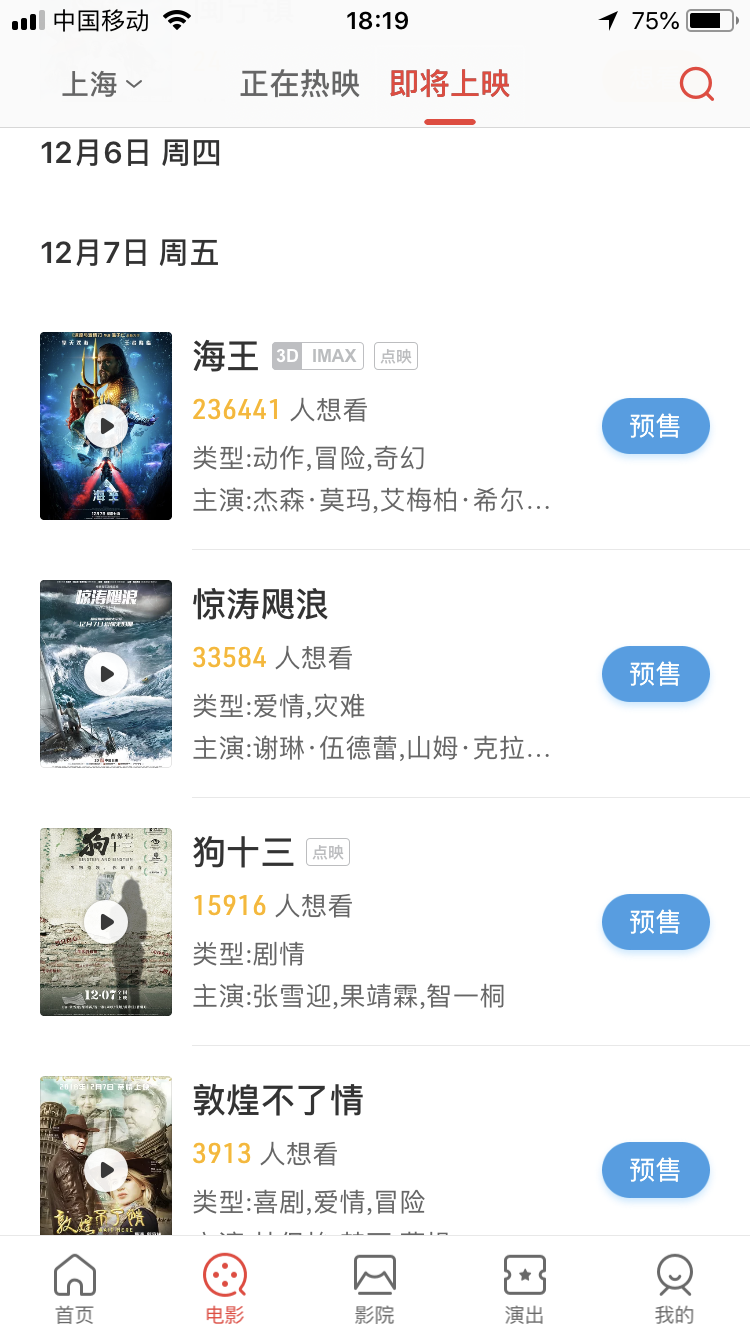
Task: Play the 海王 trailer from its poster
Action: coord(106,427)
